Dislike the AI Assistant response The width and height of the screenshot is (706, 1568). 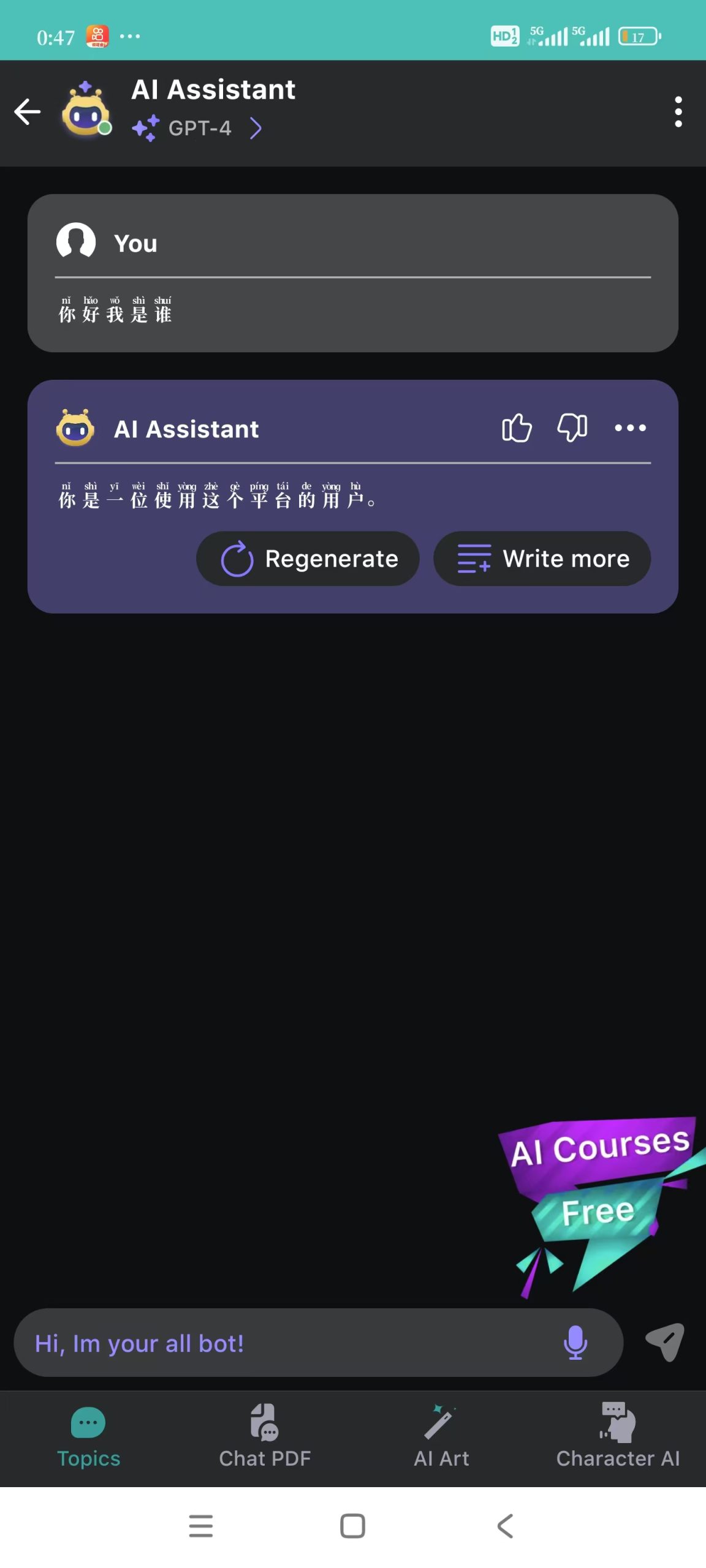(x=572, y=428)
